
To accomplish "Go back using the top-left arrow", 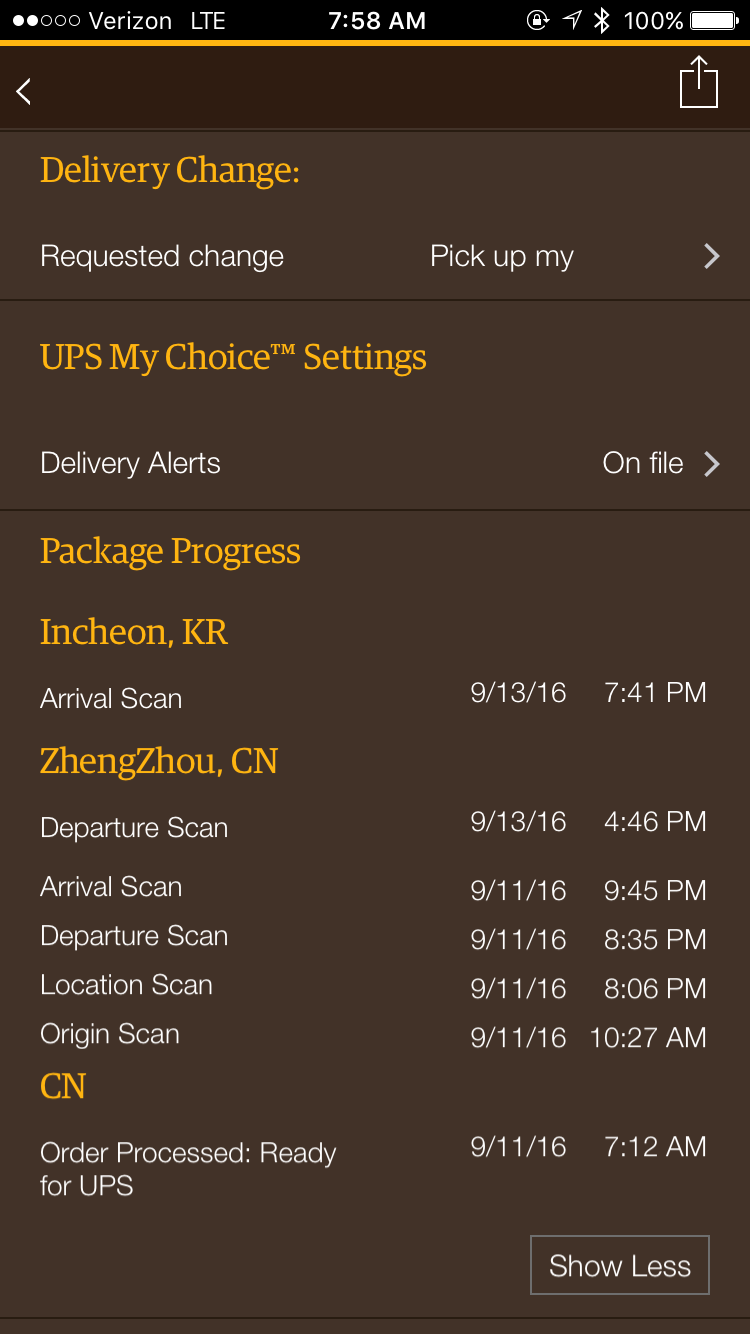I will tap(24, 91).
